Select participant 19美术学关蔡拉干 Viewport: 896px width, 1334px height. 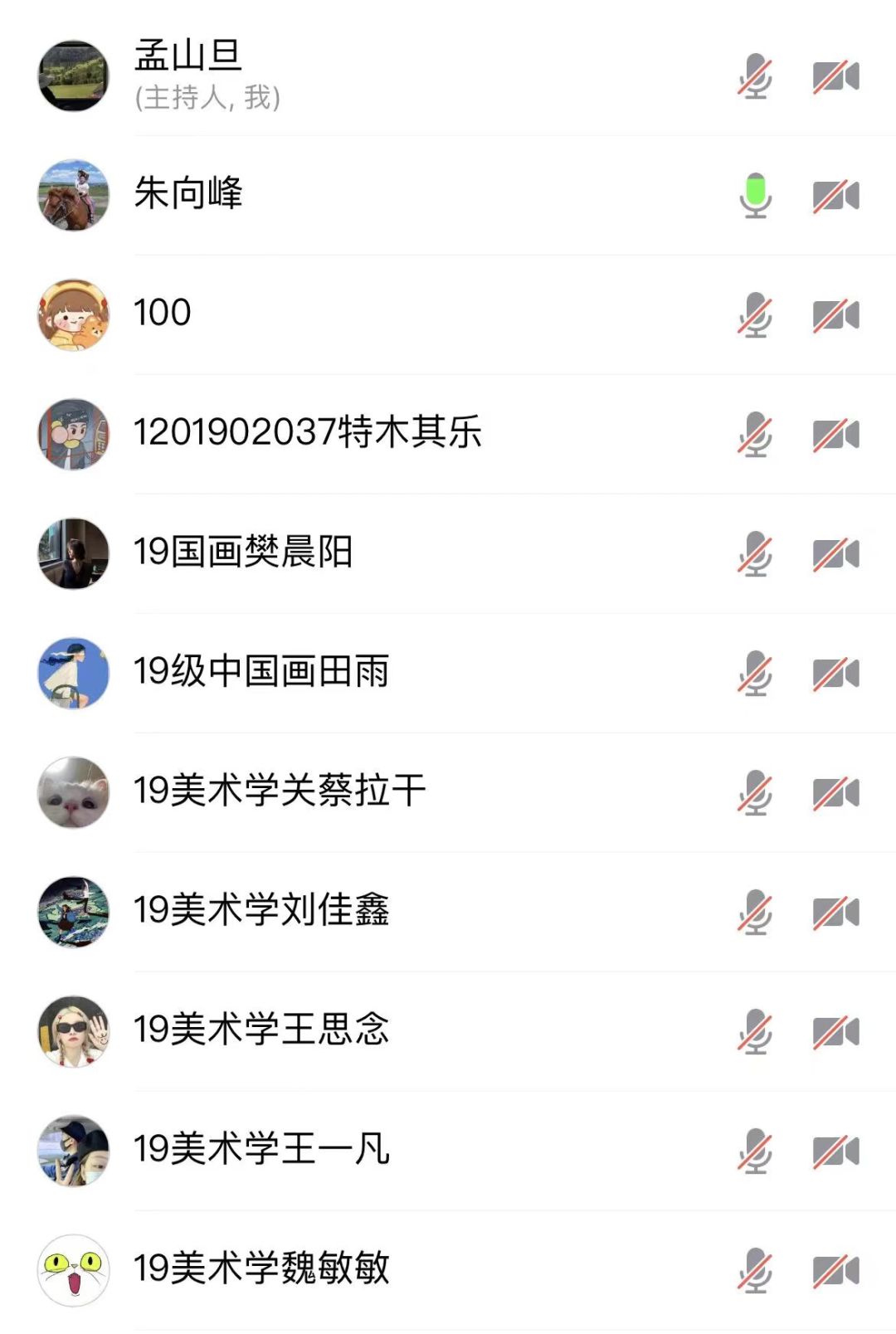[280, 791]
